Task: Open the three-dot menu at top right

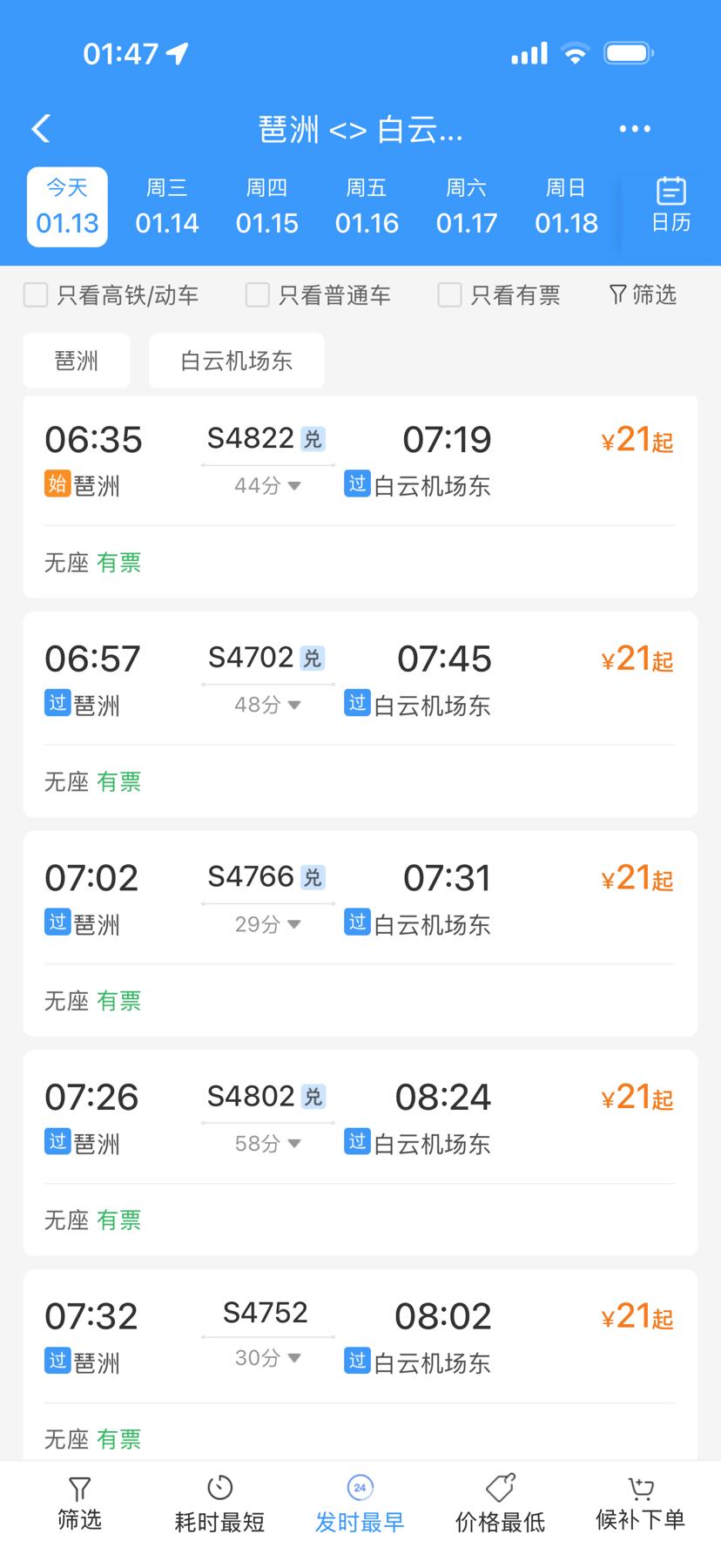Action: click(634, 128)
